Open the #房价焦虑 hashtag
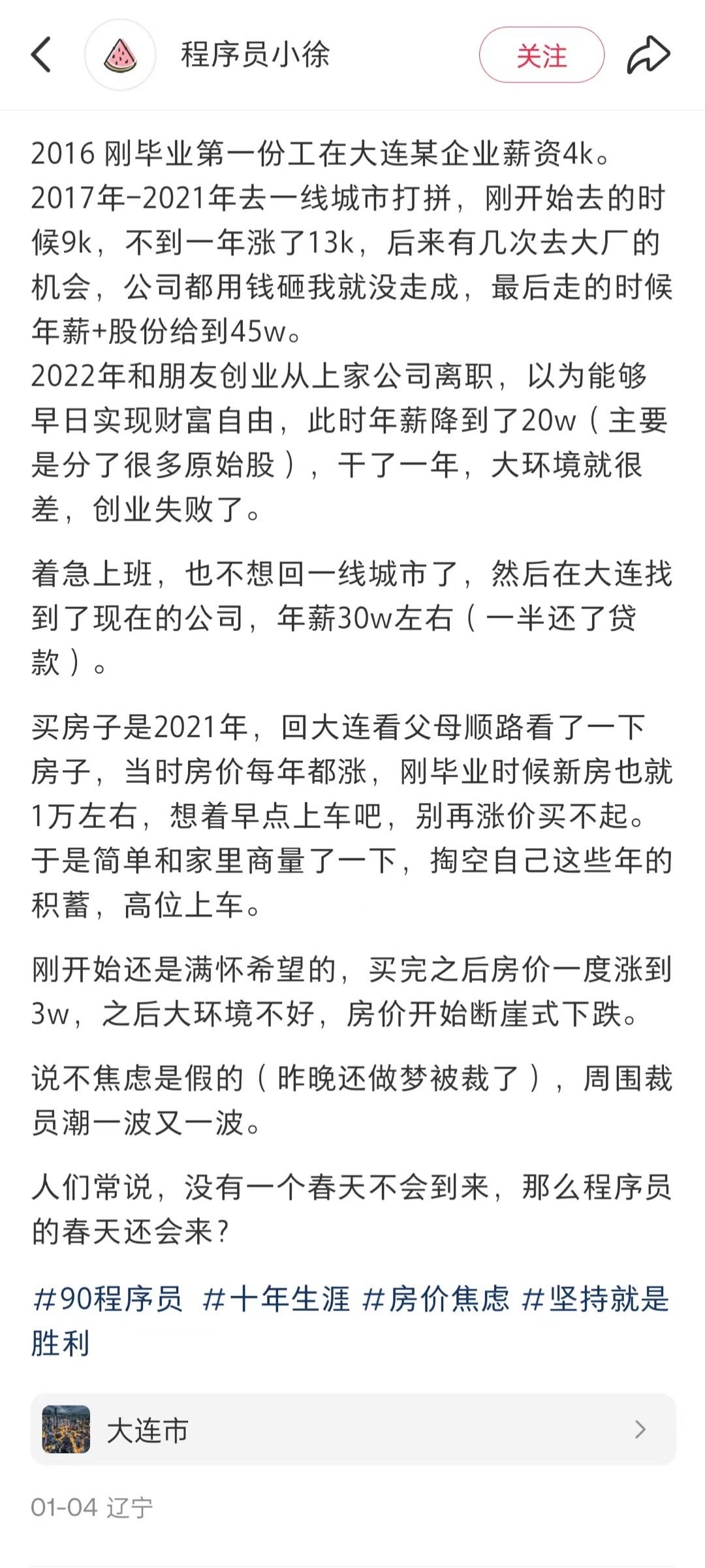The width and height of the screenshot is (705, 1568). pyautogui.click(x=435, y=1299)
